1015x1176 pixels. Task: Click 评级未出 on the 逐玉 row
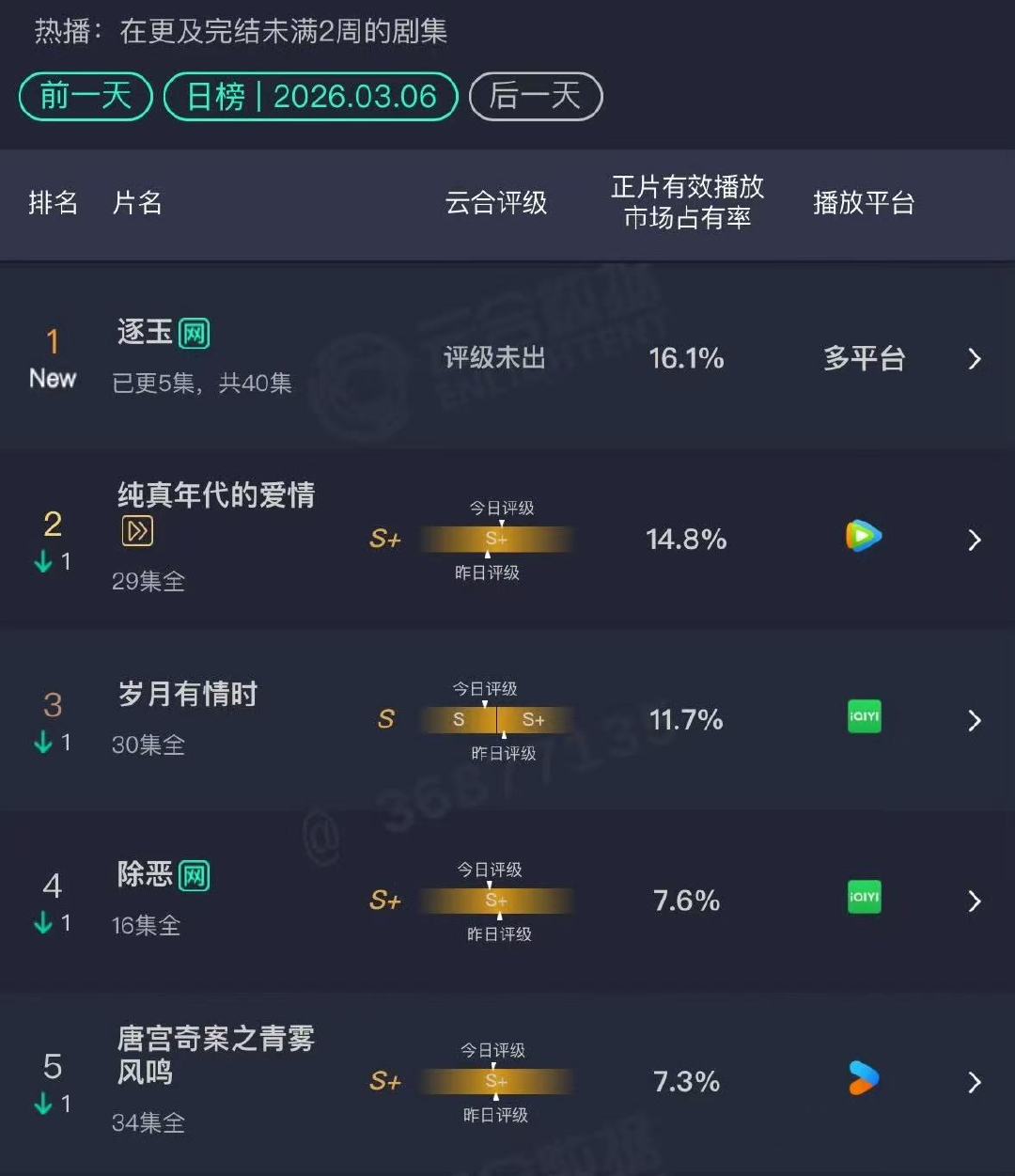tap(494, 358)
